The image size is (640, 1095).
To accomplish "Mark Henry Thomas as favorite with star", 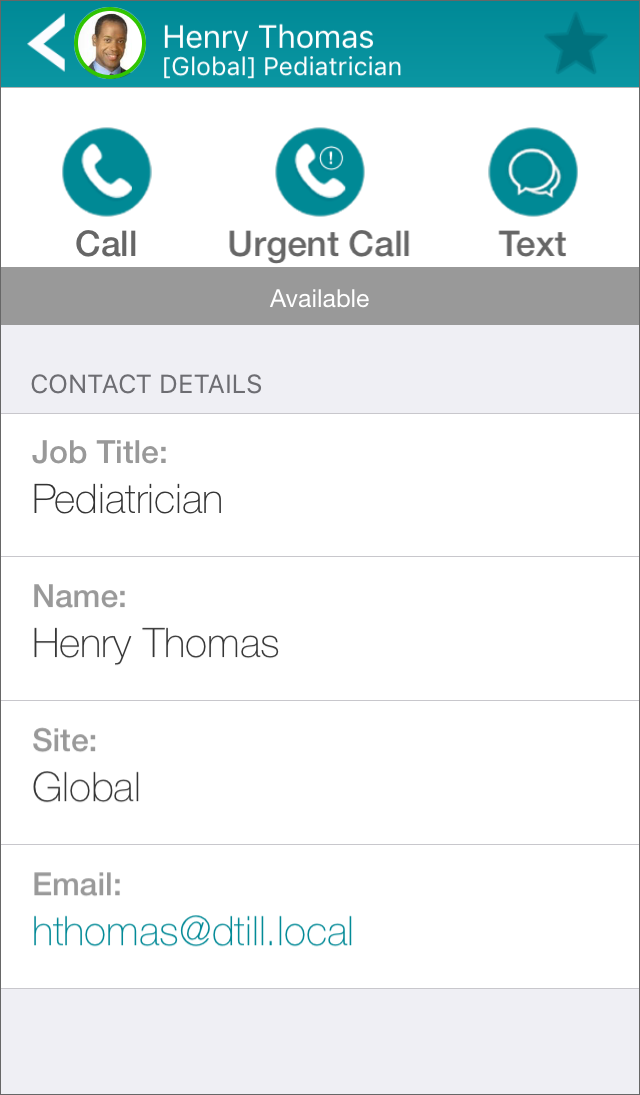I will click(x=575, y=45).
